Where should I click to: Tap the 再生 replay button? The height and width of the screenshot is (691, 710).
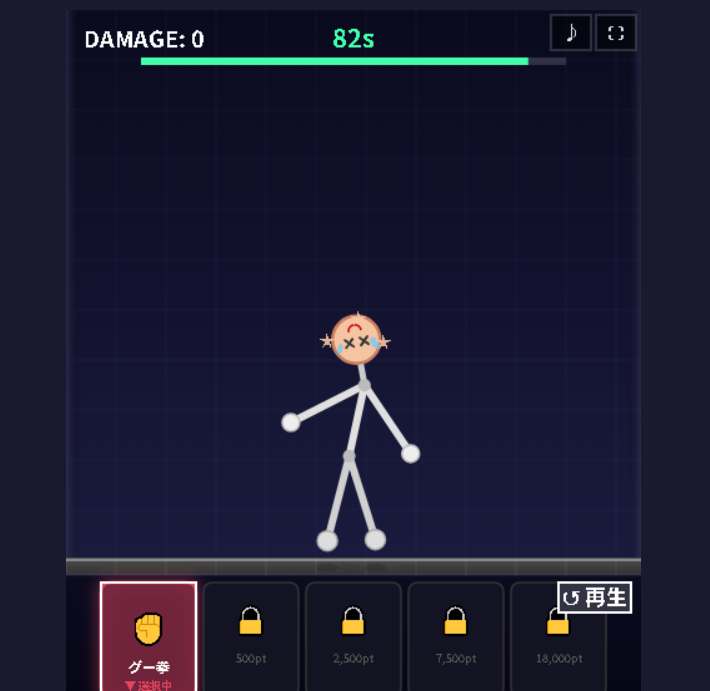595,598
